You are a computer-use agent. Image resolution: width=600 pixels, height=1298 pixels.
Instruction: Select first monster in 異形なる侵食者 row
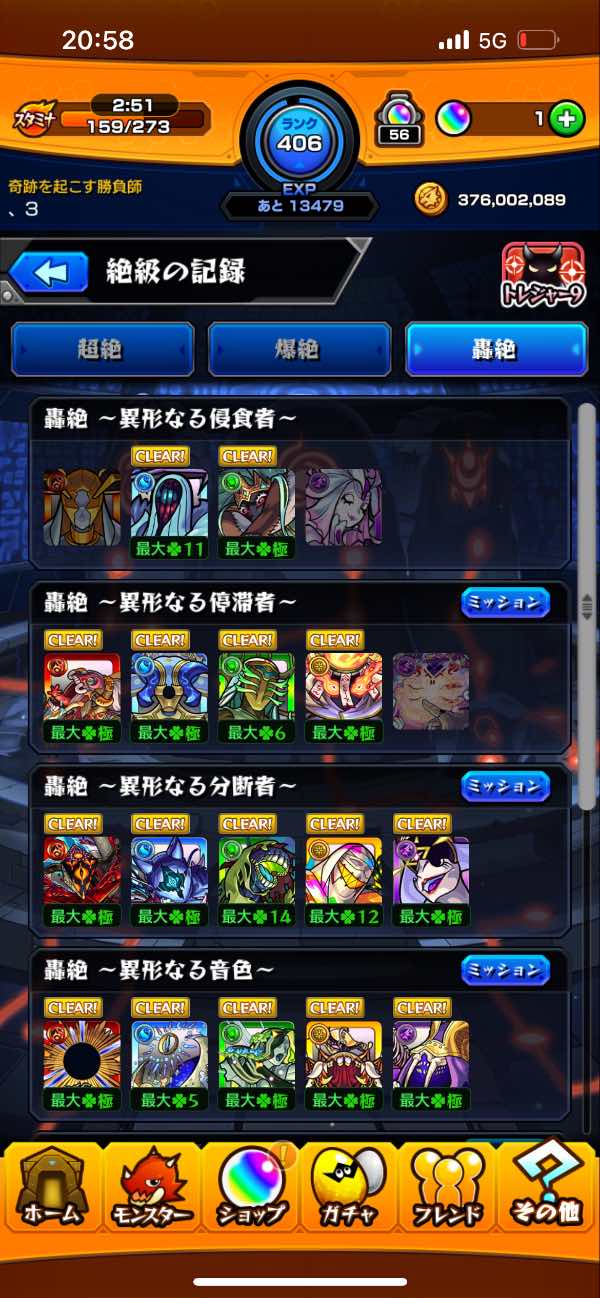pyautogui.click(x=82, y=507)
